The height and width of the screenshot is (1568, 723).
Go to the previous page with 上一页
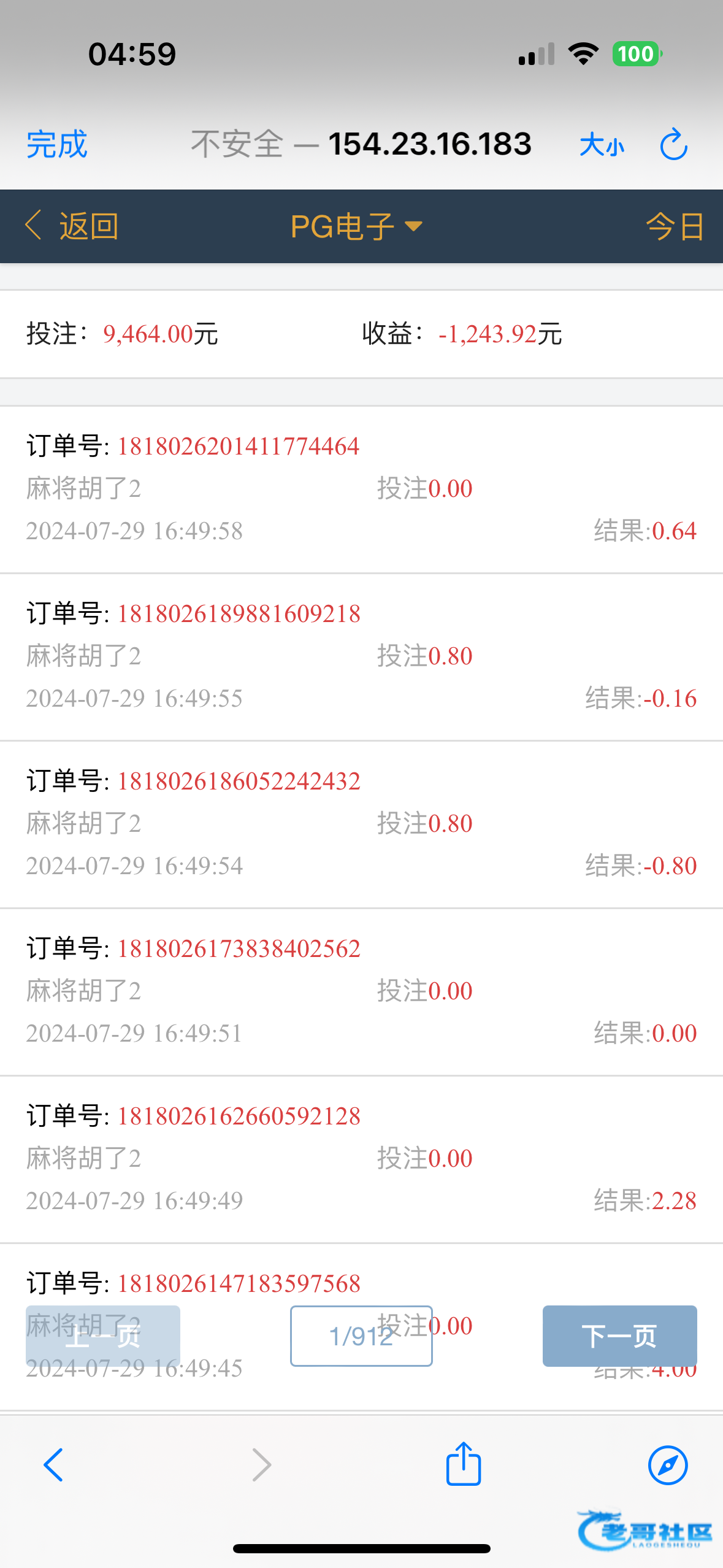point(103,1335)
